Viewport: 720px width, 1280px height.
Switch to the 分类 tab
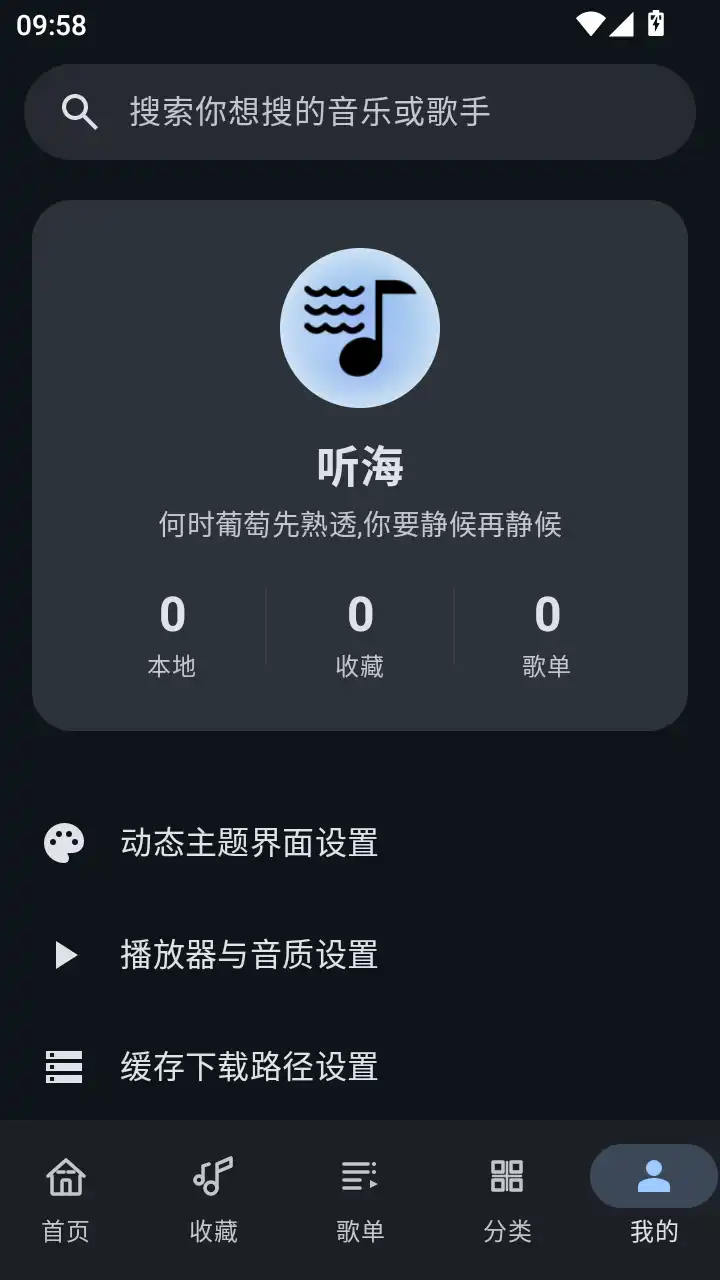point(508,1200)
